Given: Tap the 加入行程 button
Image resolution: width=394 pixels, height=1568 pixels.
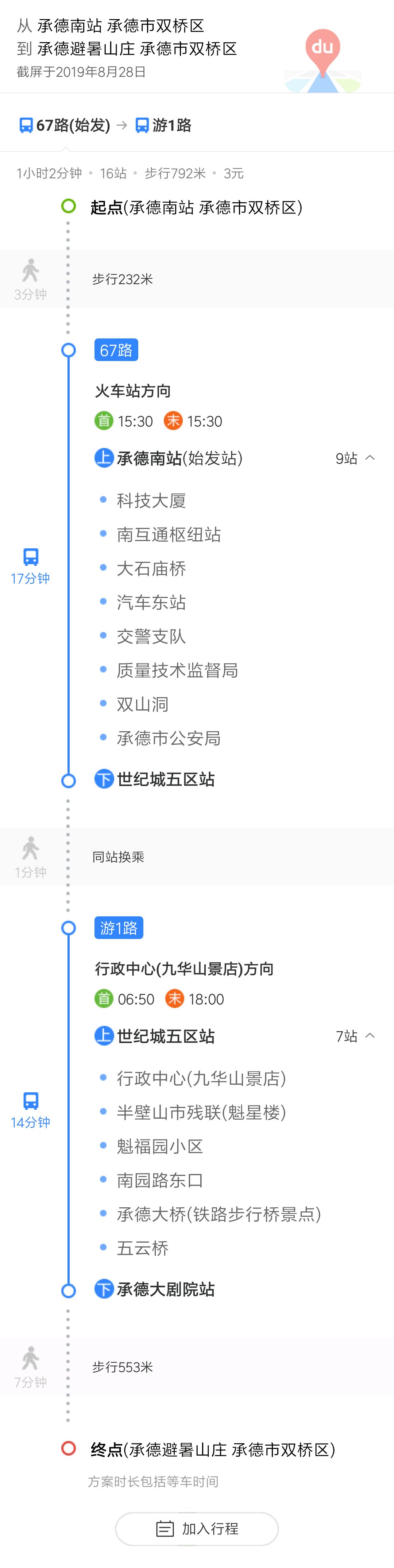Looking at the screenshot, I should tap(197, 1529).
